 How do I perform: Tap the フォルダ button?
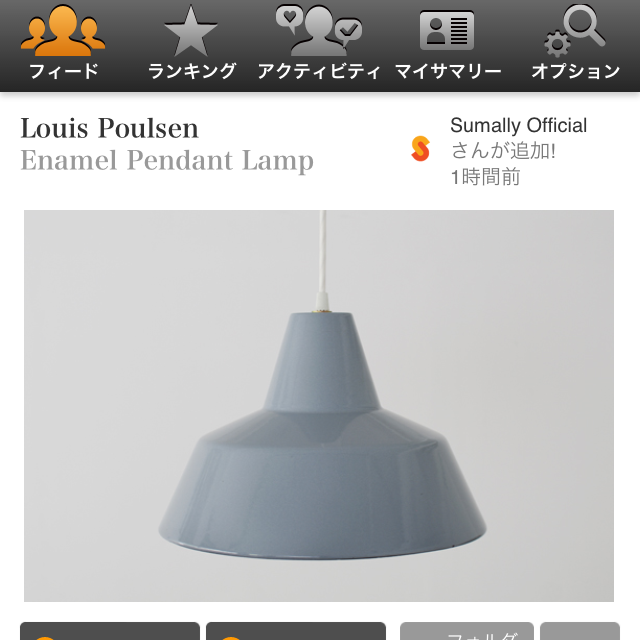click(x=467, y=633)
